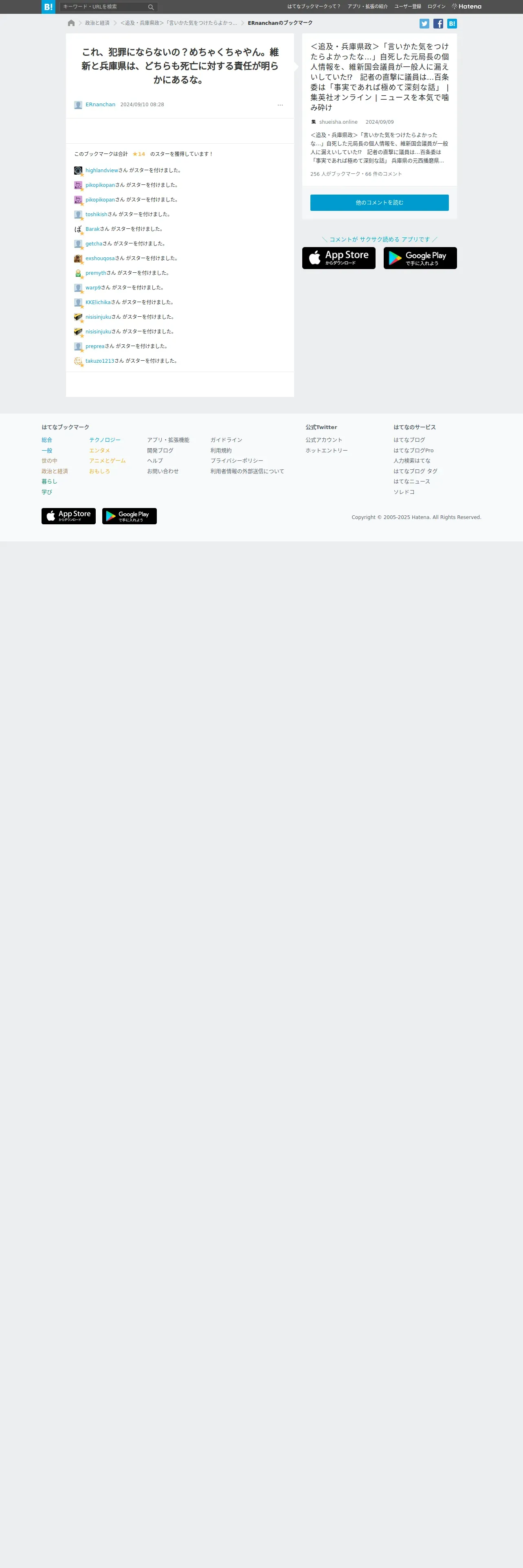This screenshot has width=523, height=1568.
Task: Open the Hatena Bookmark B! logo
Action: click(48, 7)
